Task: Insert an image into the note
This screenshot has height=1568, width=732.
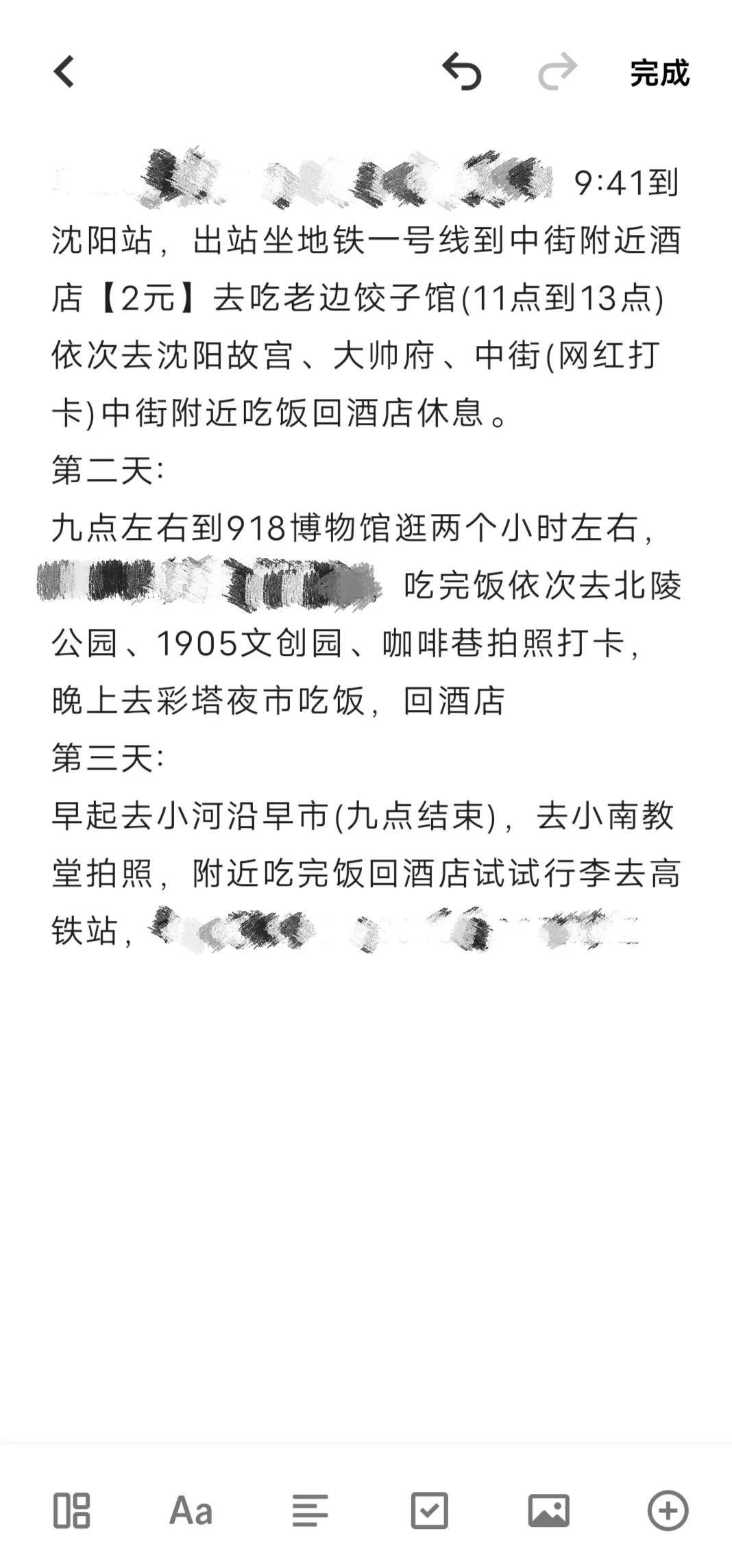Action: click(549, 1510)
